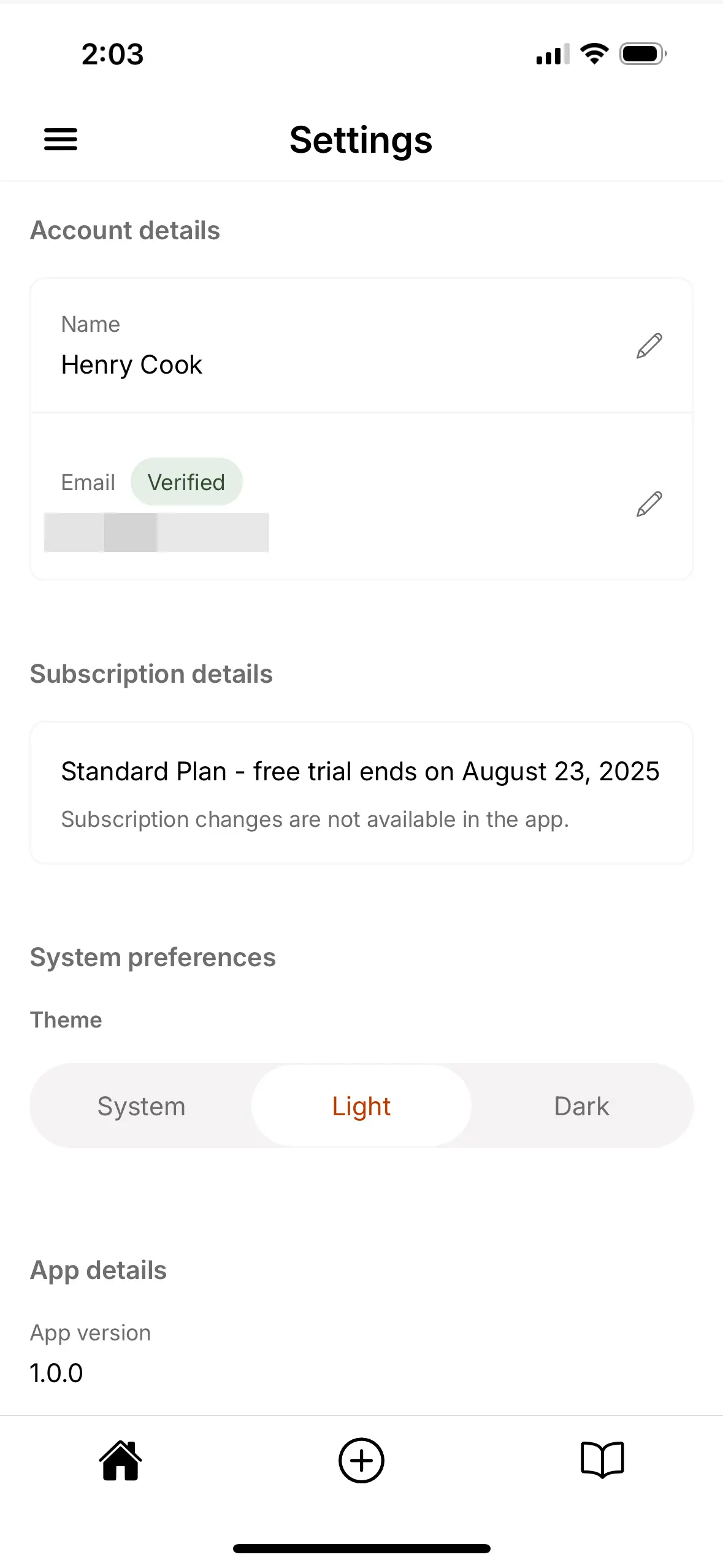Viewport: 723px width, 1568px height.
Task: Tap the Account details section header
Action: pyautogui.click(x=125, y=230)
